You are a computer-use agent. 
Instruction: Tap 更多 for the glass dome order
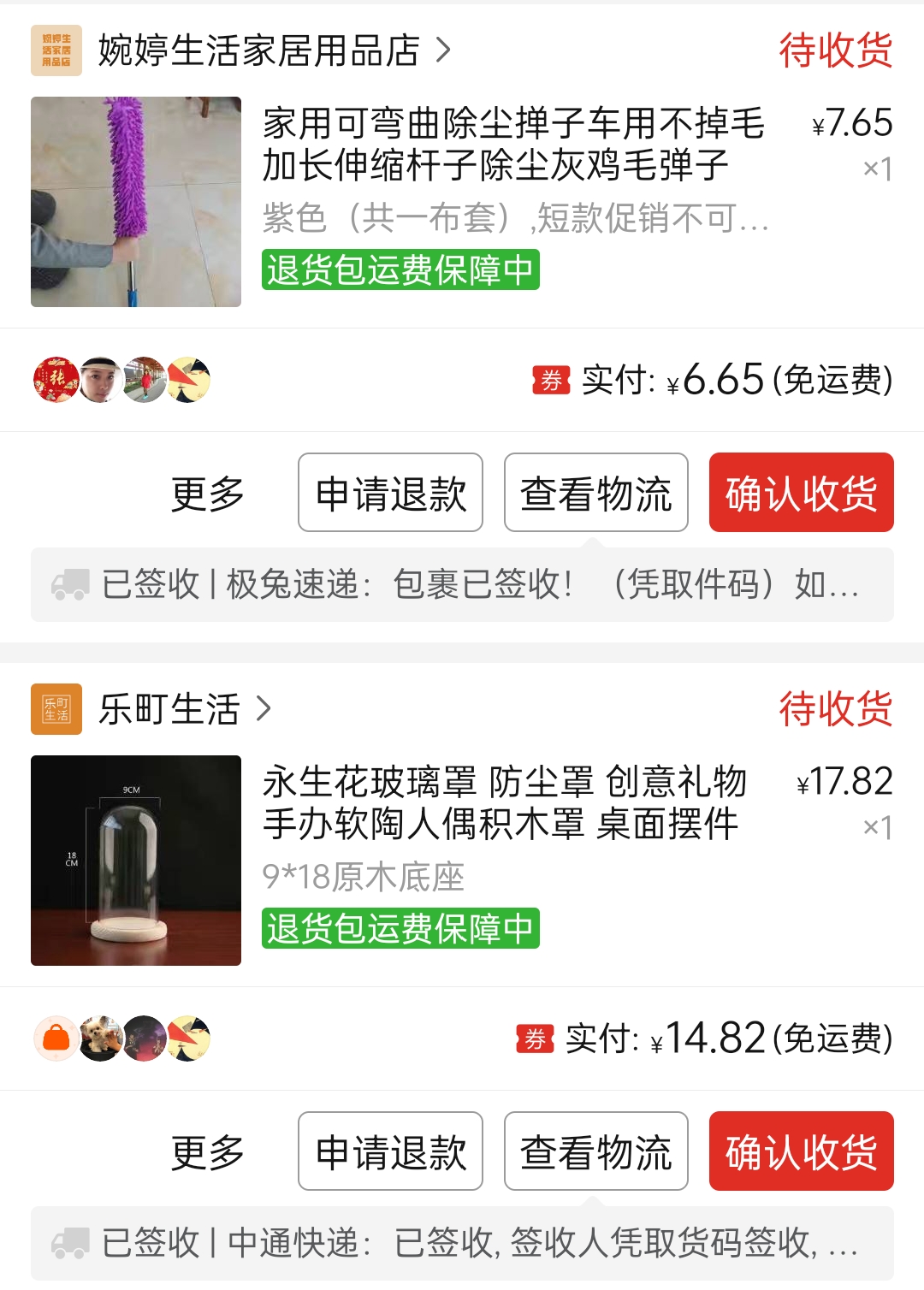(x=208, y=1152)
